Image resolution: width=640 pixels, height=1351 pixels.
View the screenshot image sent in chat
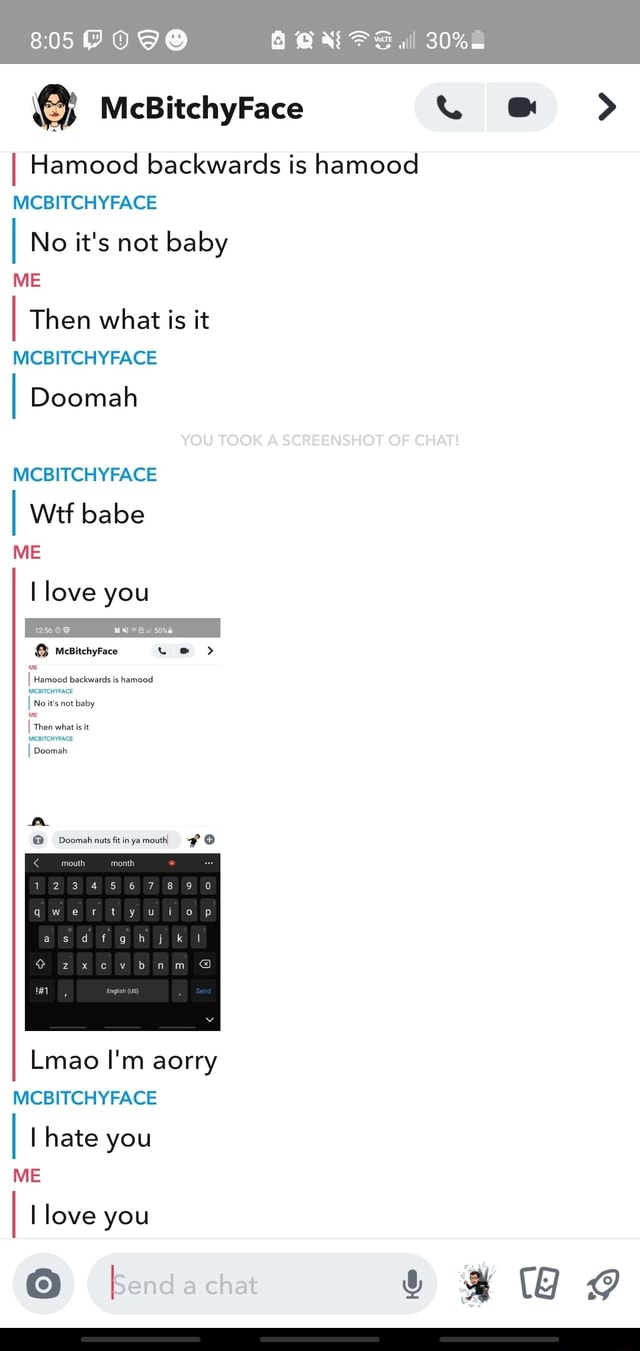tap(122, 824)
